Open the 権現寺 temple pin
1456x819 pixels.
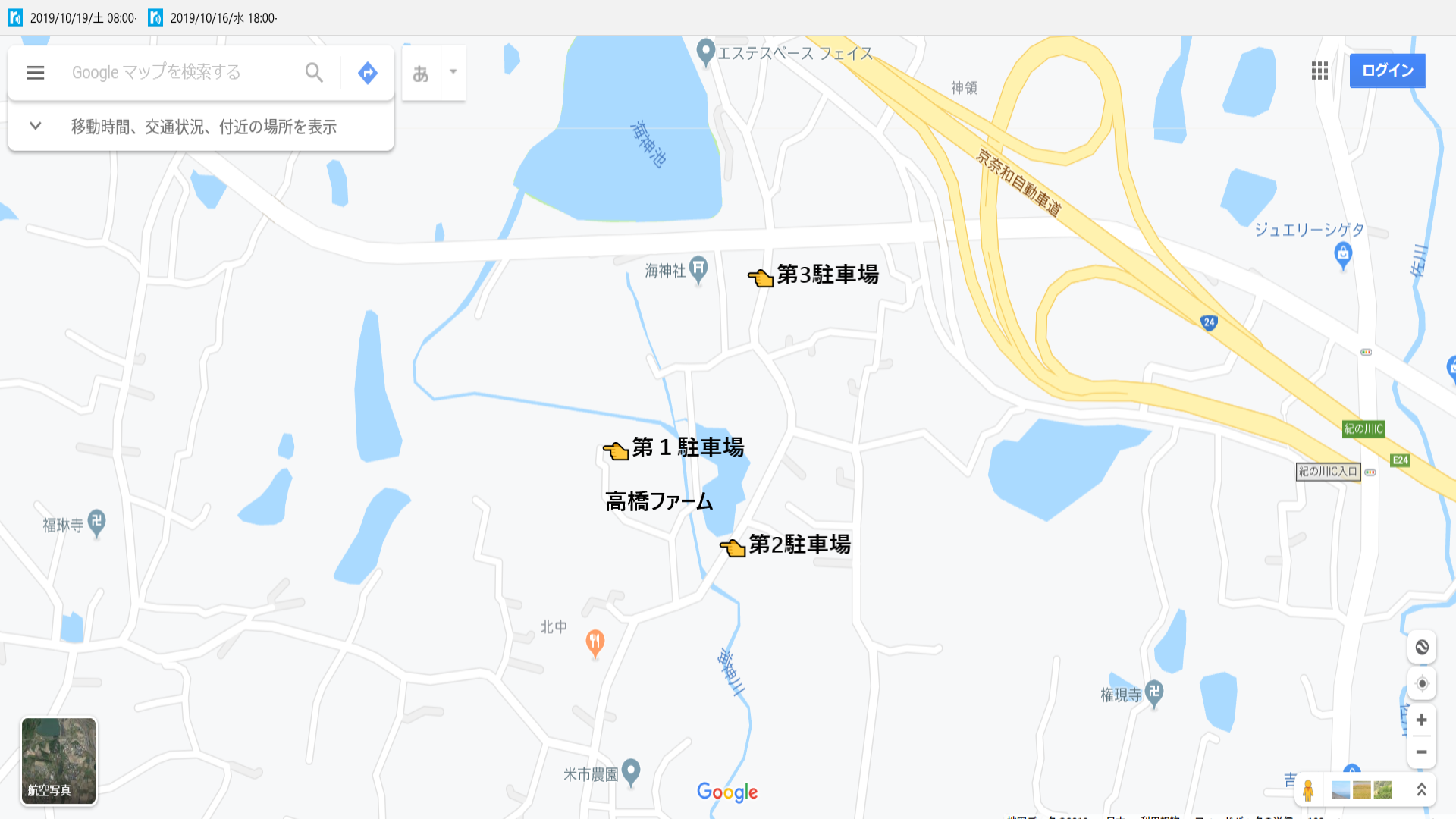[1154, 692]
